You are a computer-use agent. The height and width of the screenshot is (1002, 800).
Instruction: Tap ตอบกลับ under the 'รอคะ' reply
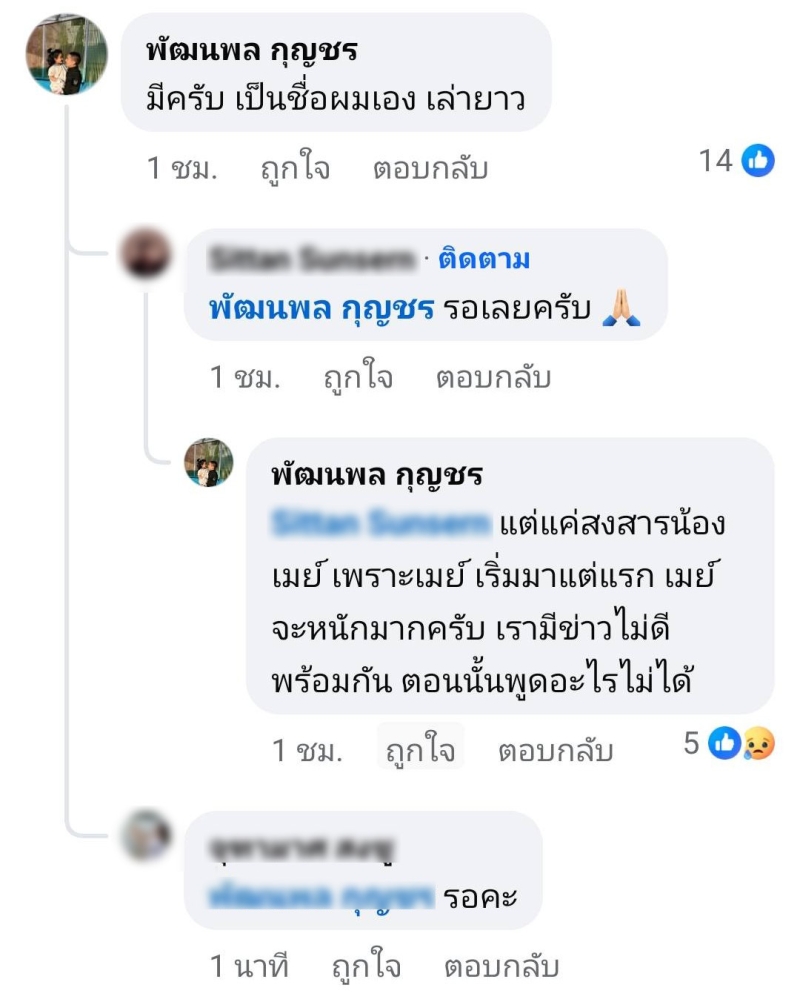[501, 966]
